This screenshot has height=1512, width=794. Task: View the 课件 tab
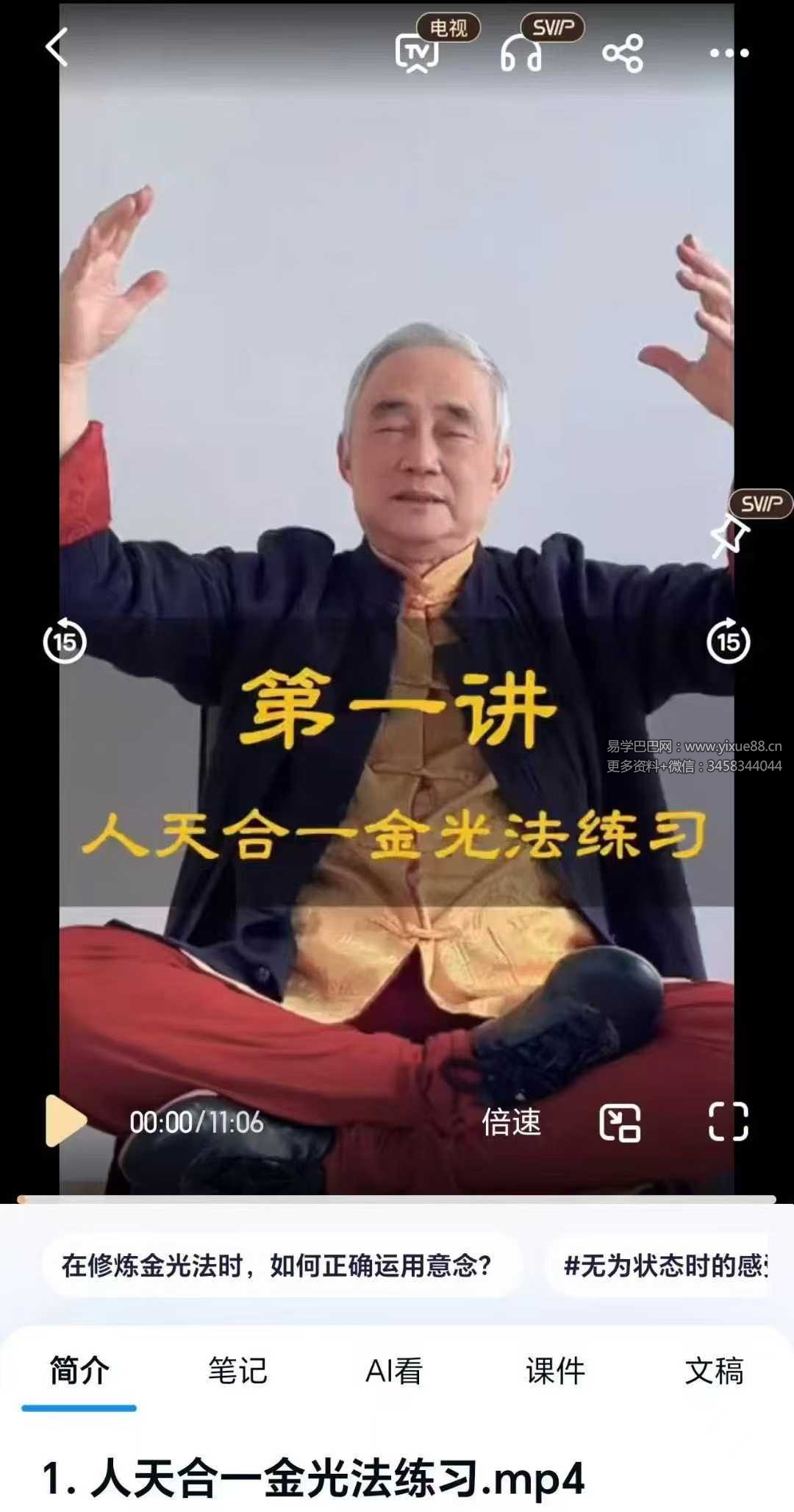[554, 1371]
